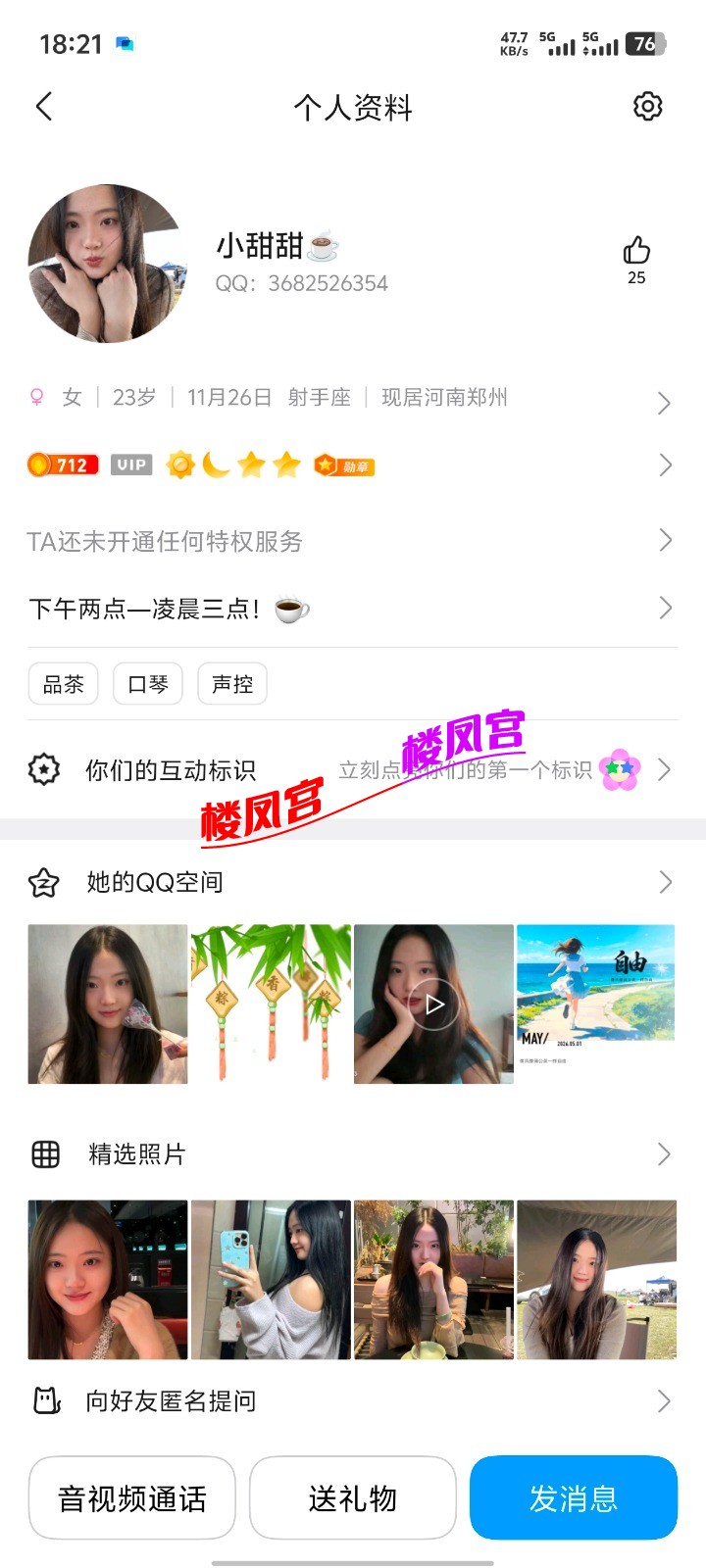Open the TA还未开通任何特权服务 row
Screen dimensions: 706x1568
click(352, 541)
